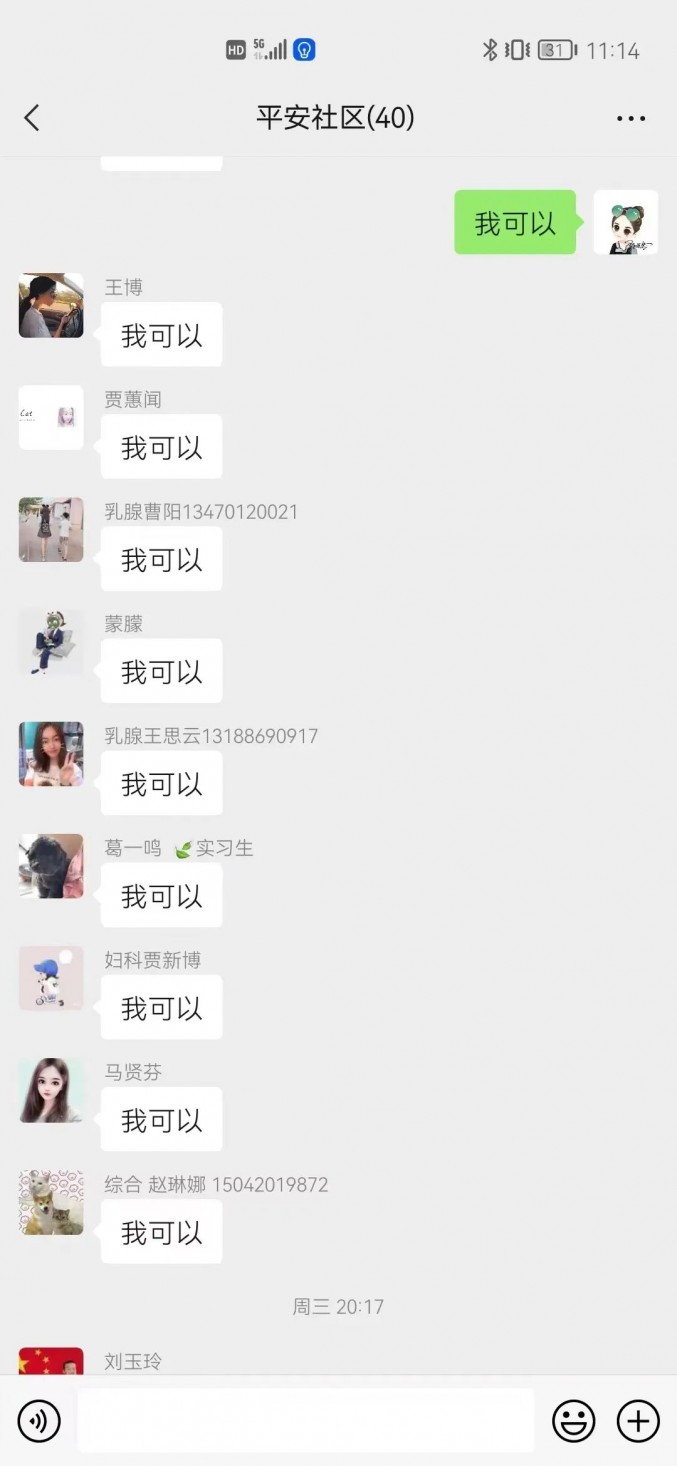The width and height of the screenshot is (677, 1466).
Task: Tap 马贤芬's profile picture
Action: tap(51, 1090)
